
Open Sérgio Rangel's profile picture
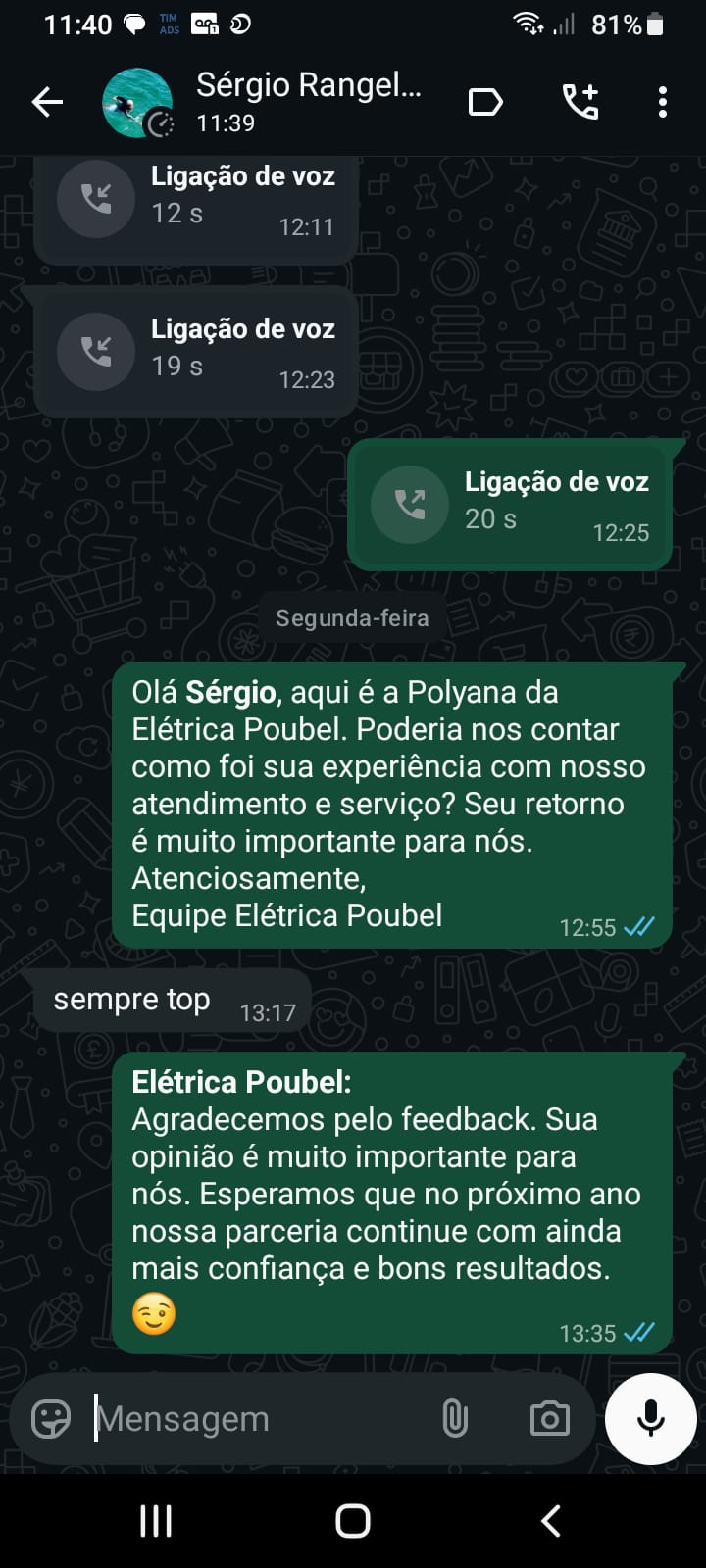137,103
